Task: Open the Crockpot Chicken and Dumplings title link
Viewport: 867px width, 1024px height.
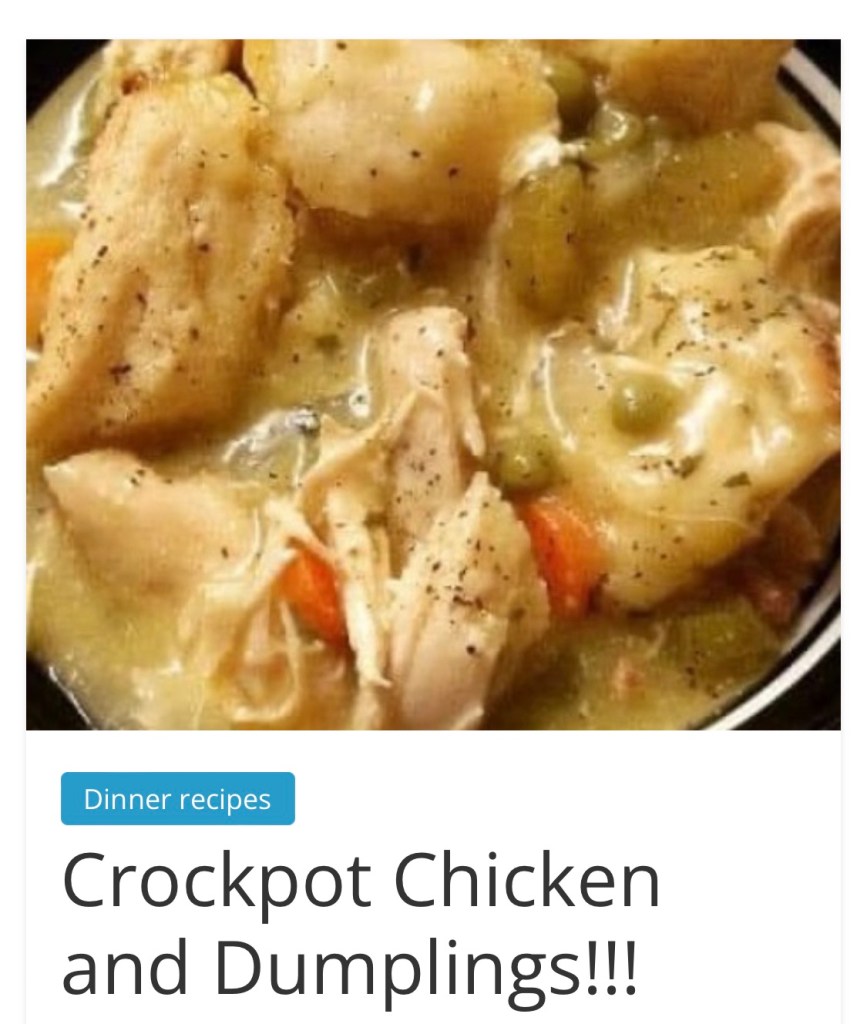Action: point(361,923)
